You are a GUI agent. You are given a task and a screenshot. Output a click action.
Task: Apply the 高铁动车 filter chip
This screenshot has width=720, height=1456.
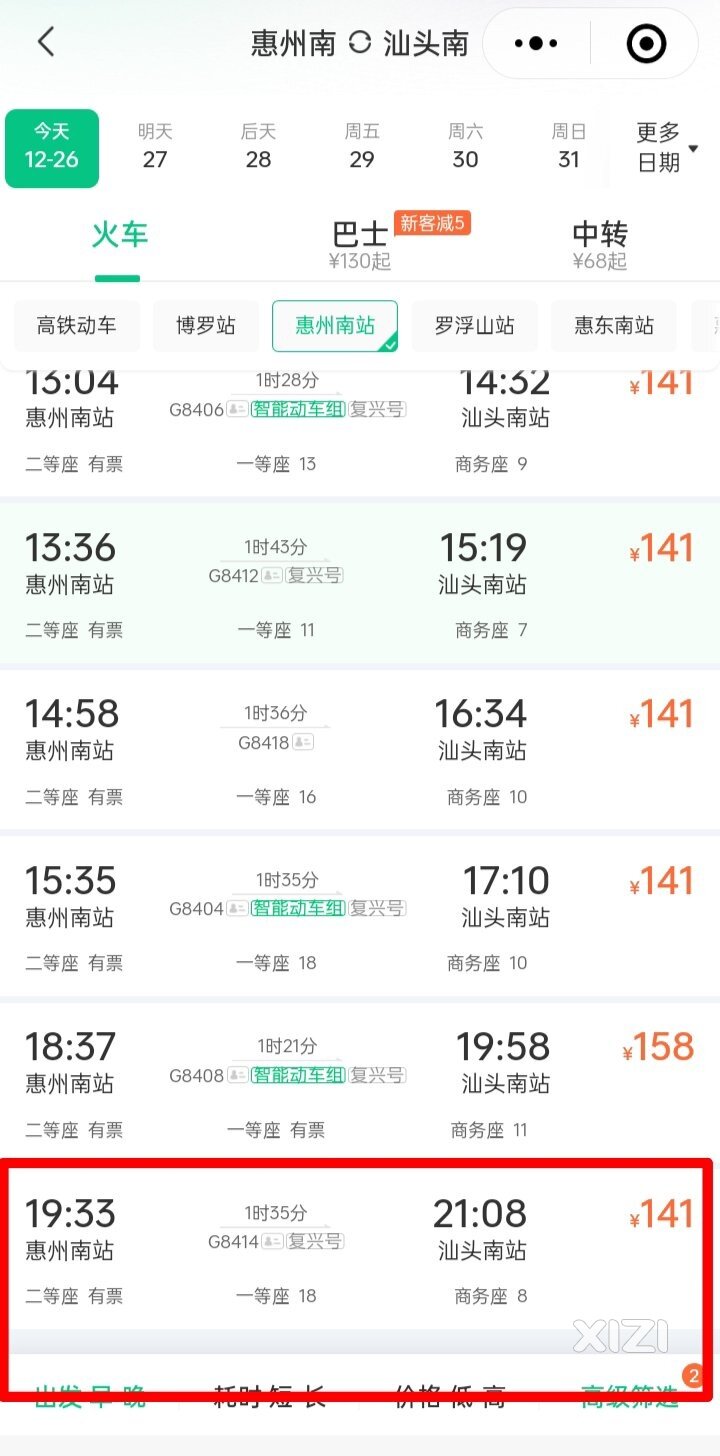click(77, 326)
